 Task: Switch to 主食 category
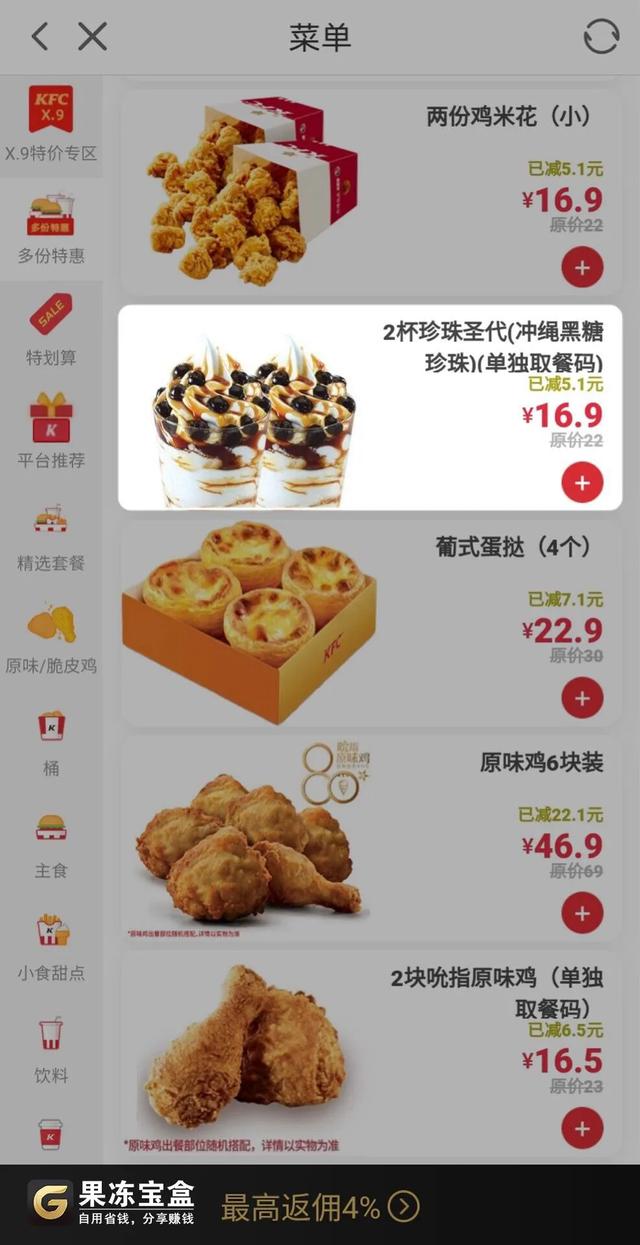coord(51,843)
